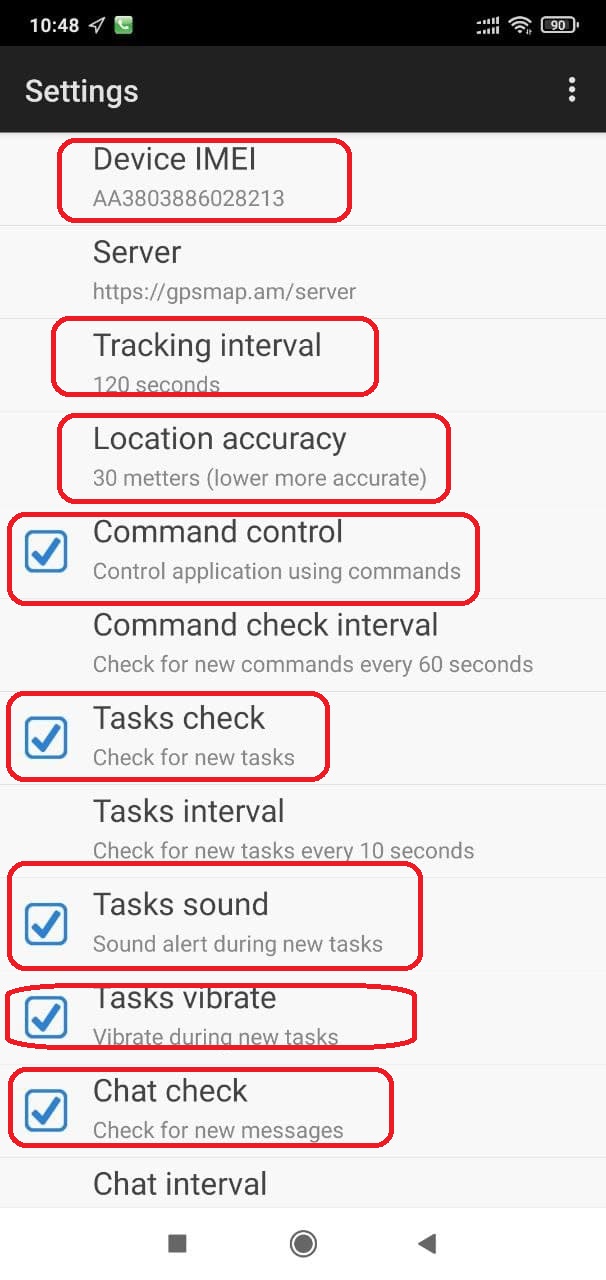Turn off the Tasks sound checkbox
The height and width of the screenshot is (1280, 606).
pyautogui.click(x=46, y=924)
